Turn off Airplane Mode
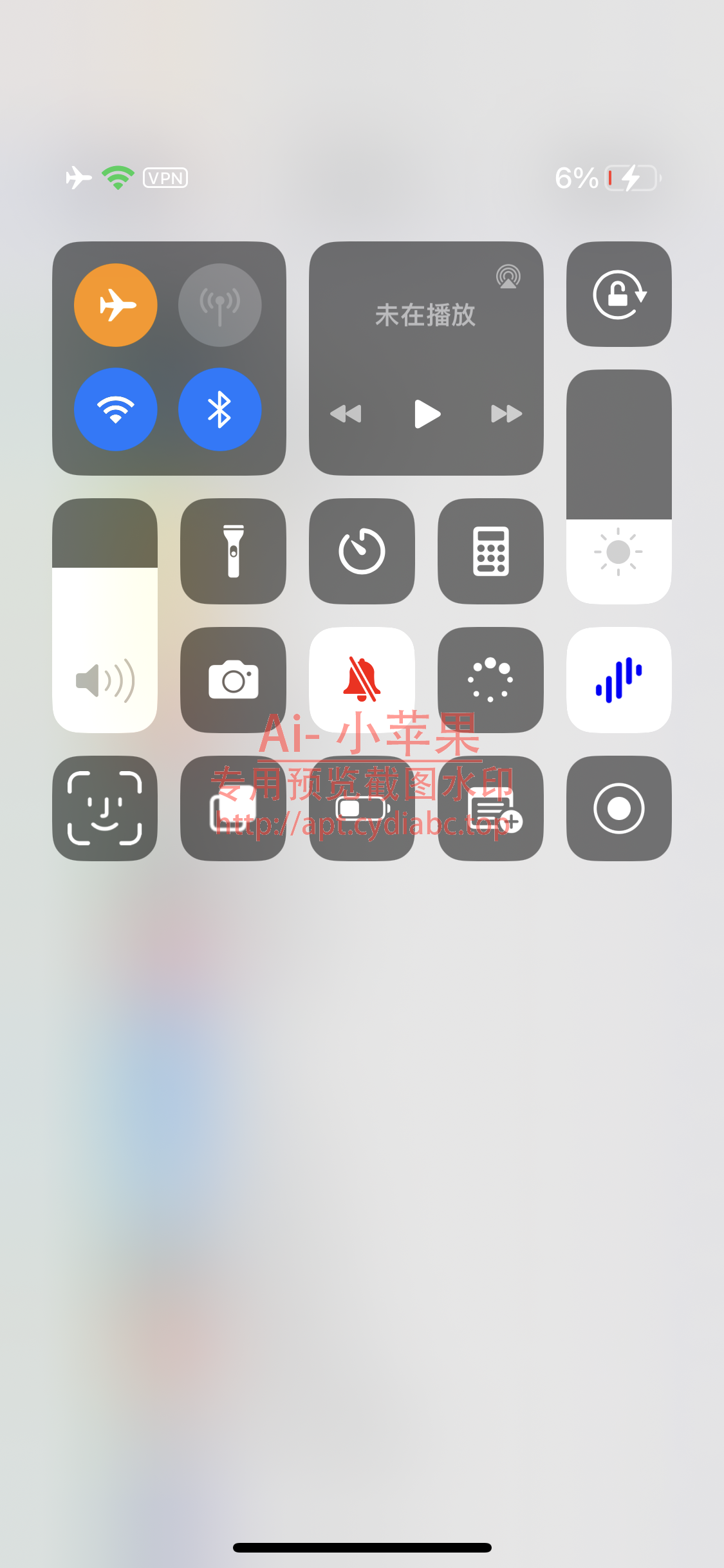The width and height of the screenshot is (724, 1568). (x=116, y=304)
